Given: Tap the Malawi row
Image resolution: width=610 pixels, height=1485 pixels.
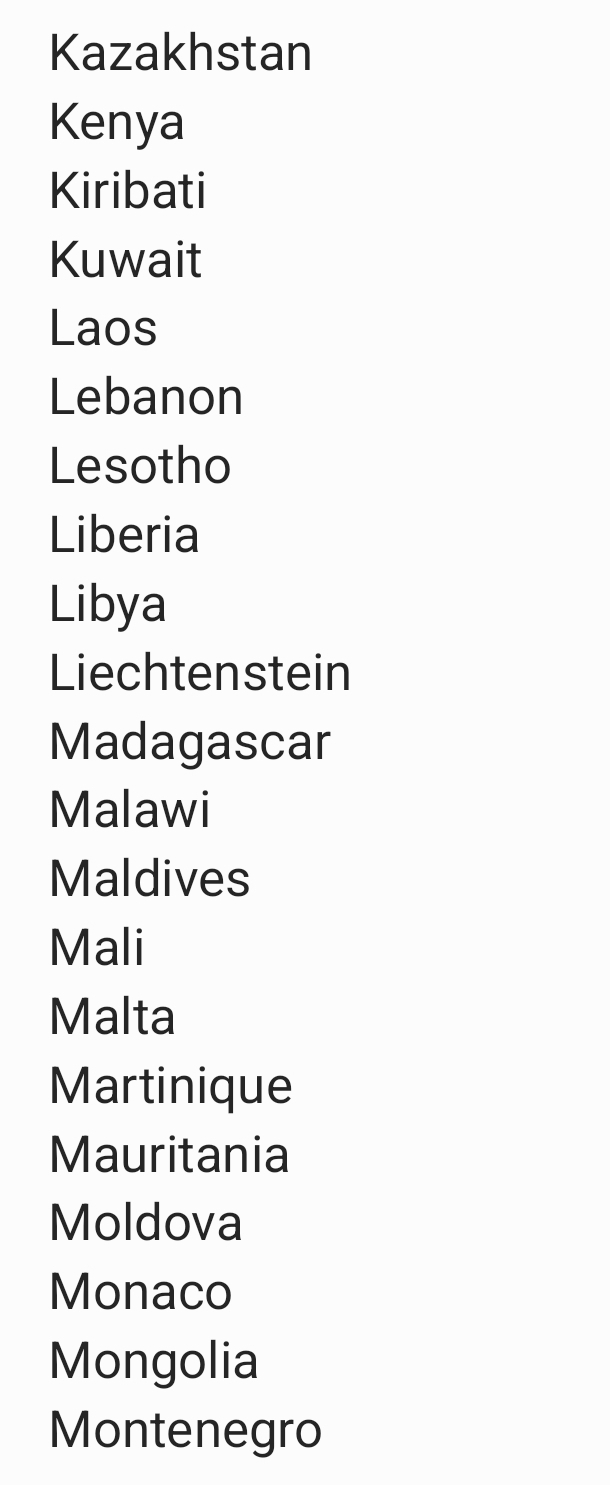Looking at the screenshot, I should [x=130, y=810].
